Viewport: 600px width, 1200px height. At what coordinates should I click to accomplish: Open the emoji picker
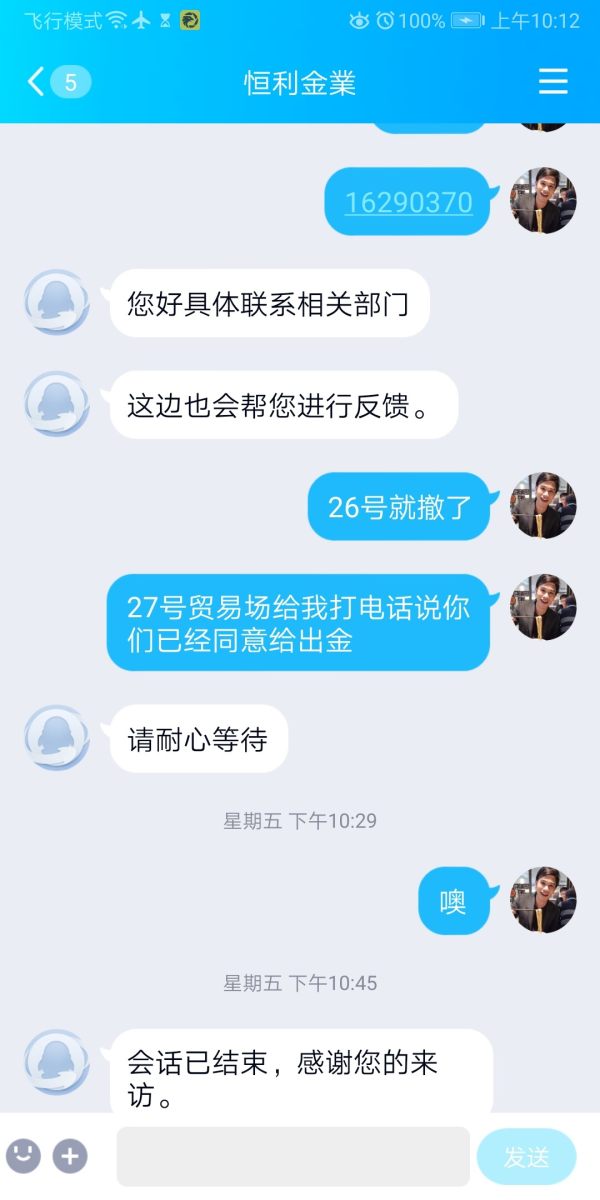(23, 1156)
